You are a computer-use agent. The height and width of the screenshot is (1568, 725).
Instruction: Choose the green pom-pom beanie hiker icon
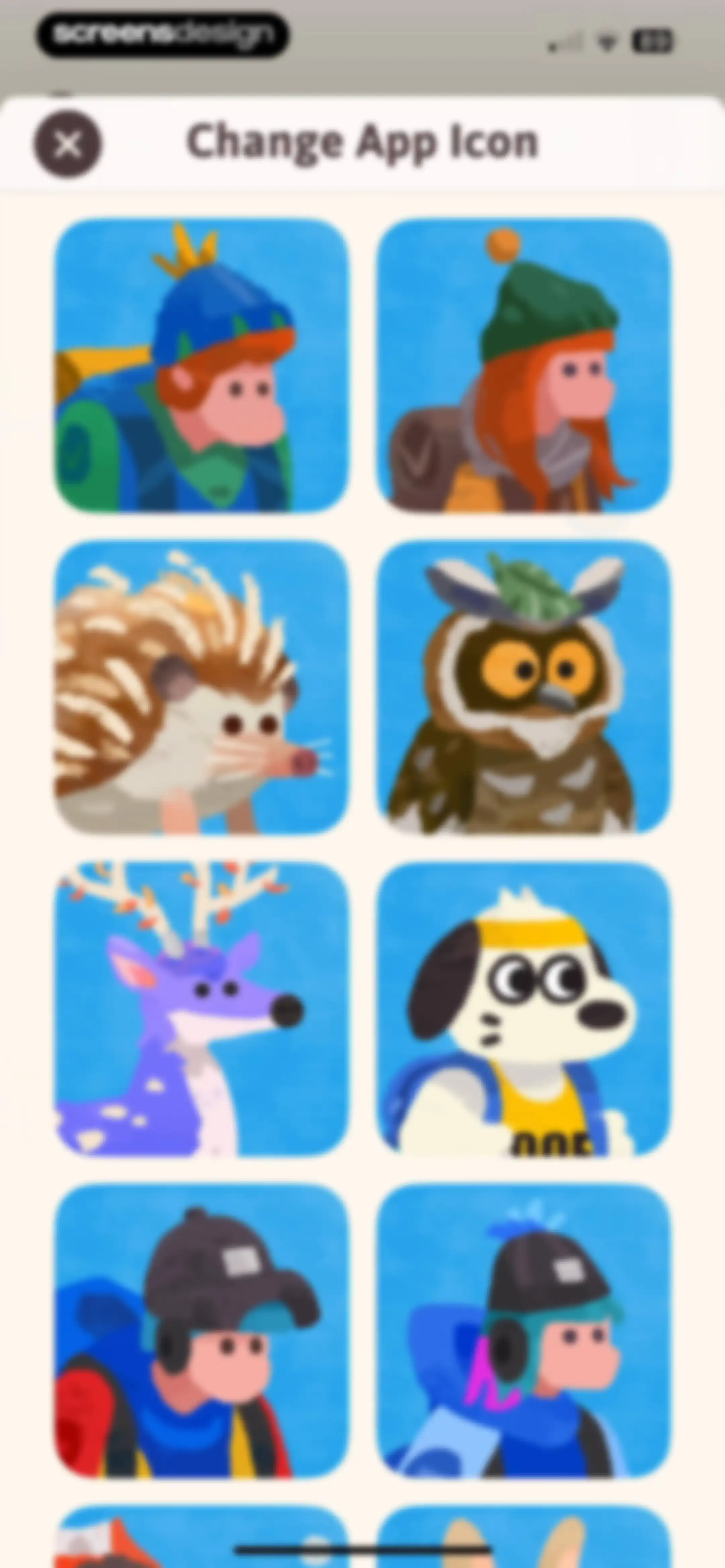524,365
